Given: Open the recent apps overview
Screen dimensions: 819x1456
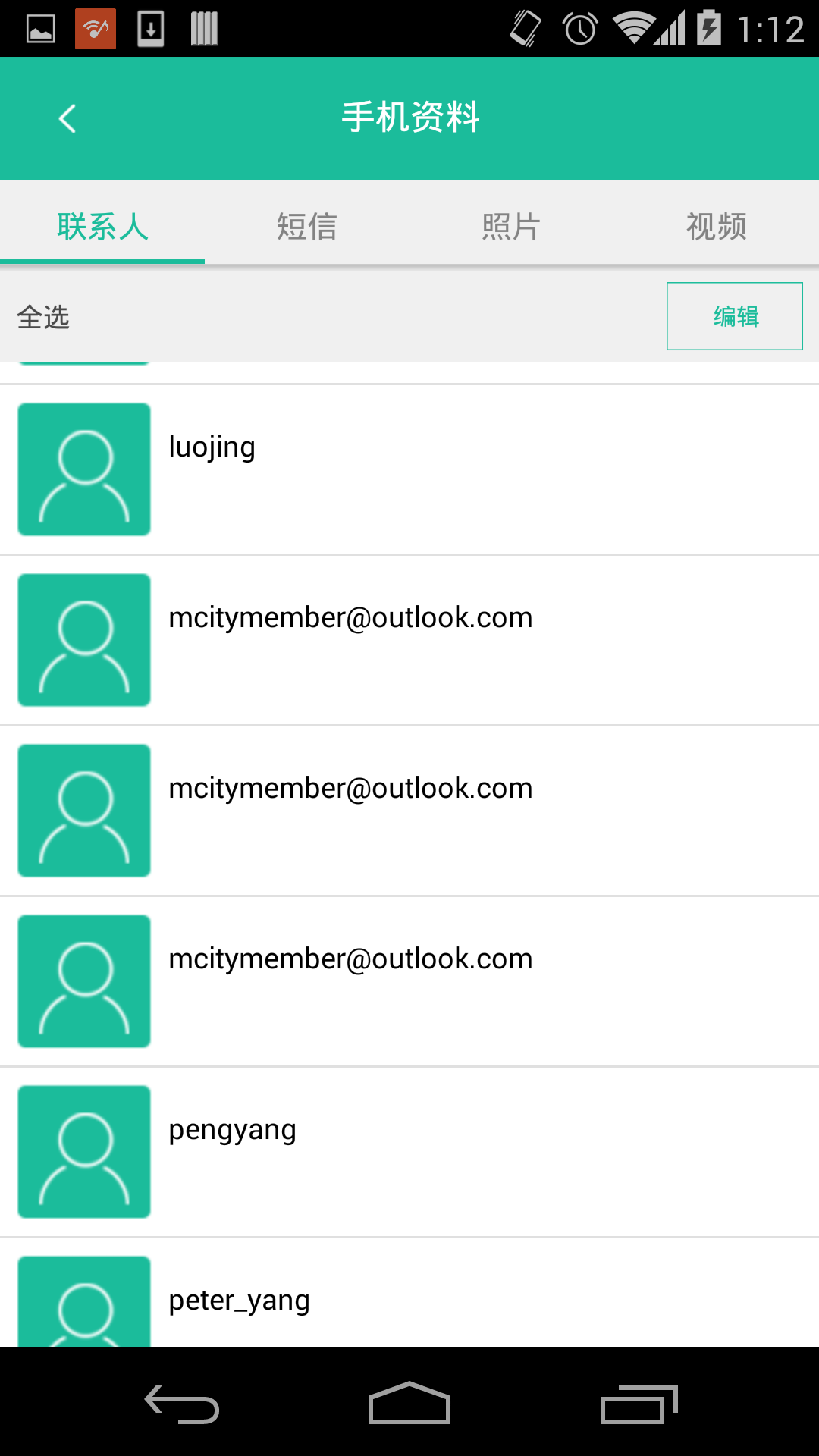Looking at the screenshot, I should coord(639,1404).
